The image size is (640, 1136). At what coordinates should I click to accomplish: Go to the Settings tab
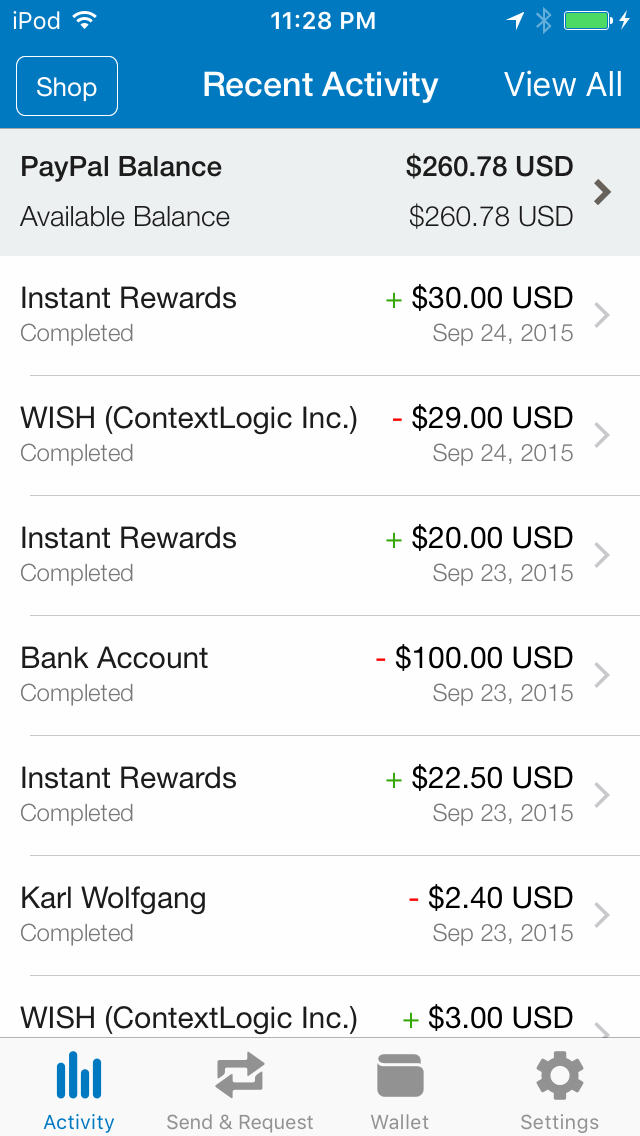(560, 1089)
